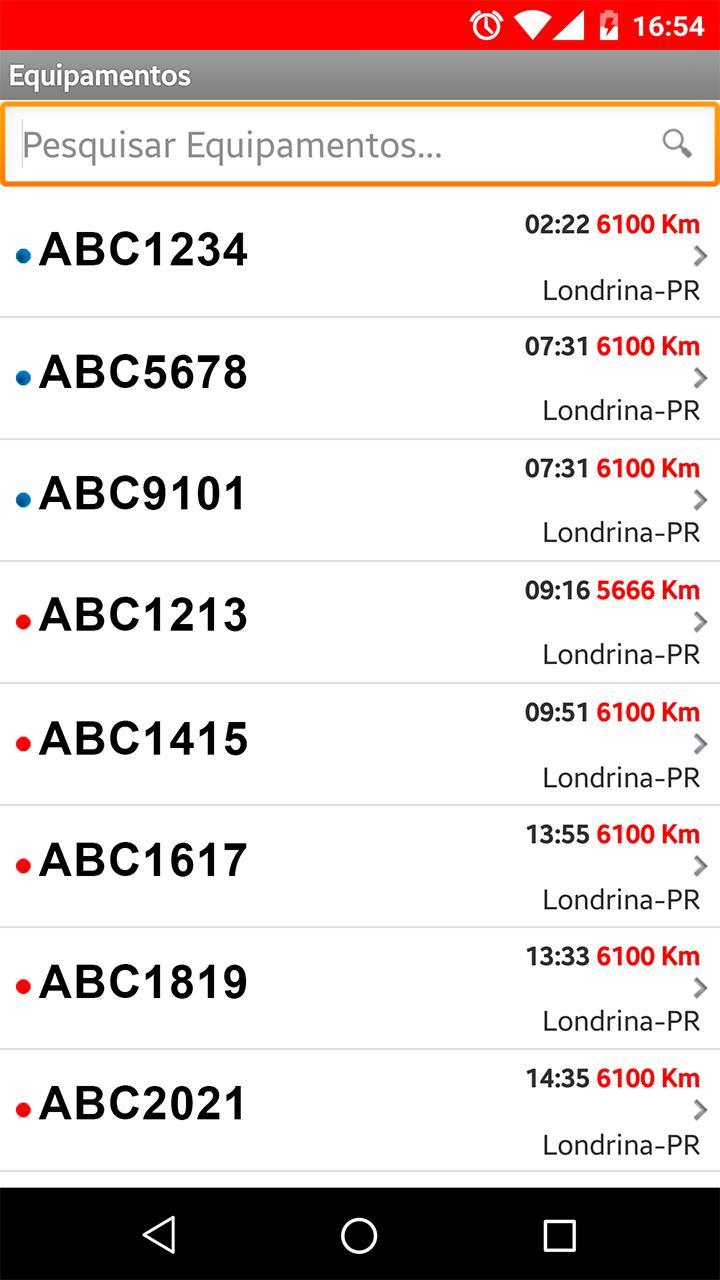The width and height of the screenshot is (720, 1280).
Task: Tap the Pesquisar Equipamentos search field
Action: (x=360, y=144)
